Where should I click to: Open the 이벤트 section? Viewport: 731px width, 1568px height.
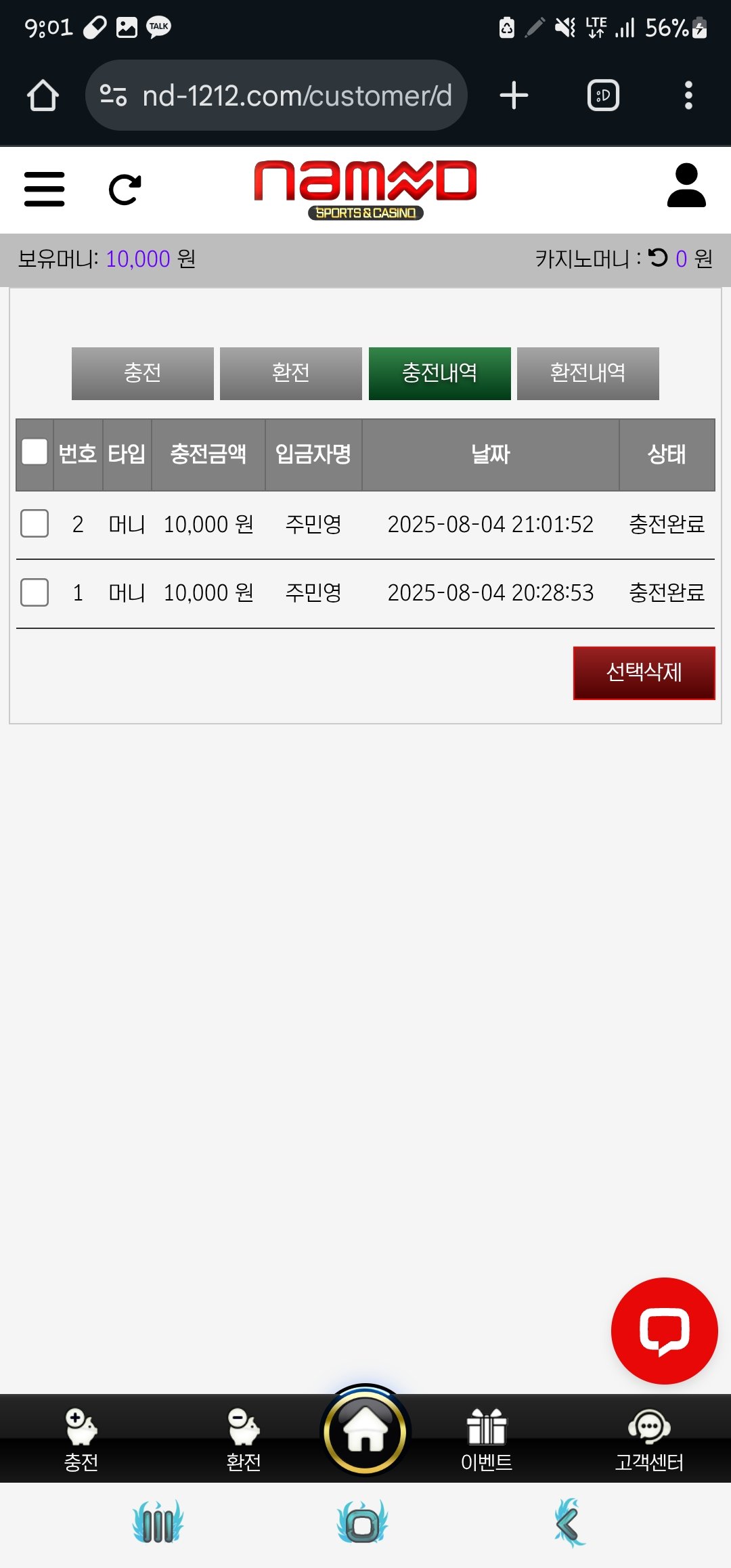487,1438
